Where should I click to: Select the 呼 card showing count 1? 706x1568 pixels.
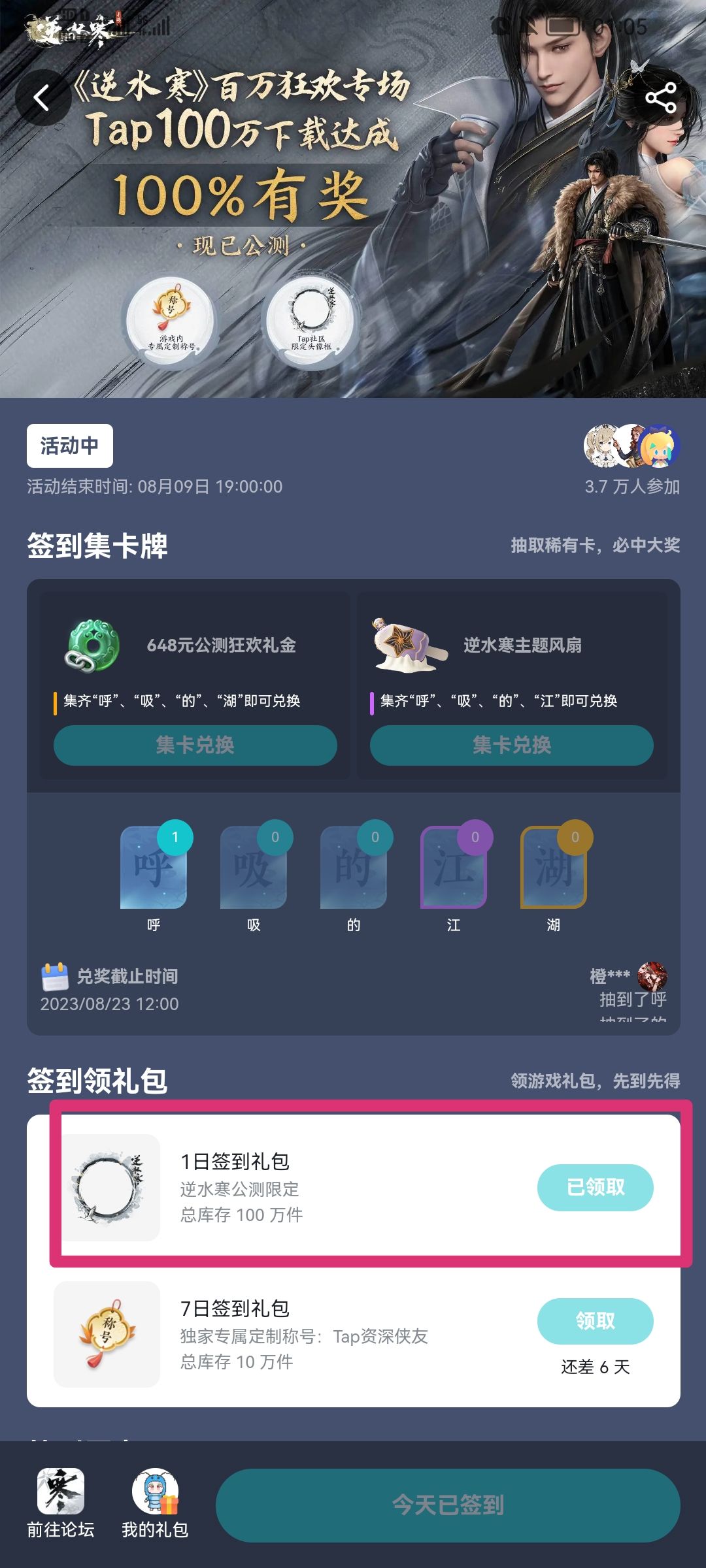(x=154, y=869)
